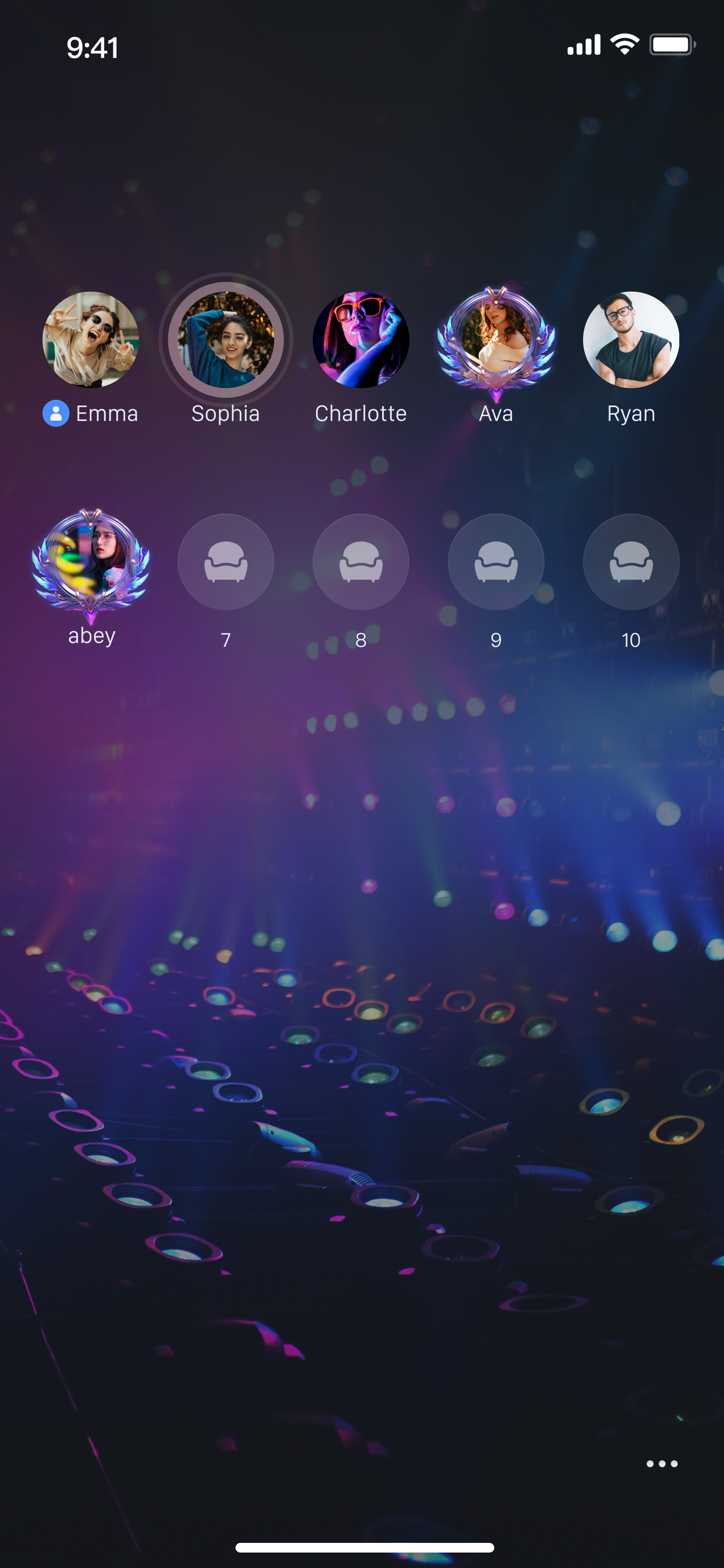Join empty seat 9

(x=496, y=561)
